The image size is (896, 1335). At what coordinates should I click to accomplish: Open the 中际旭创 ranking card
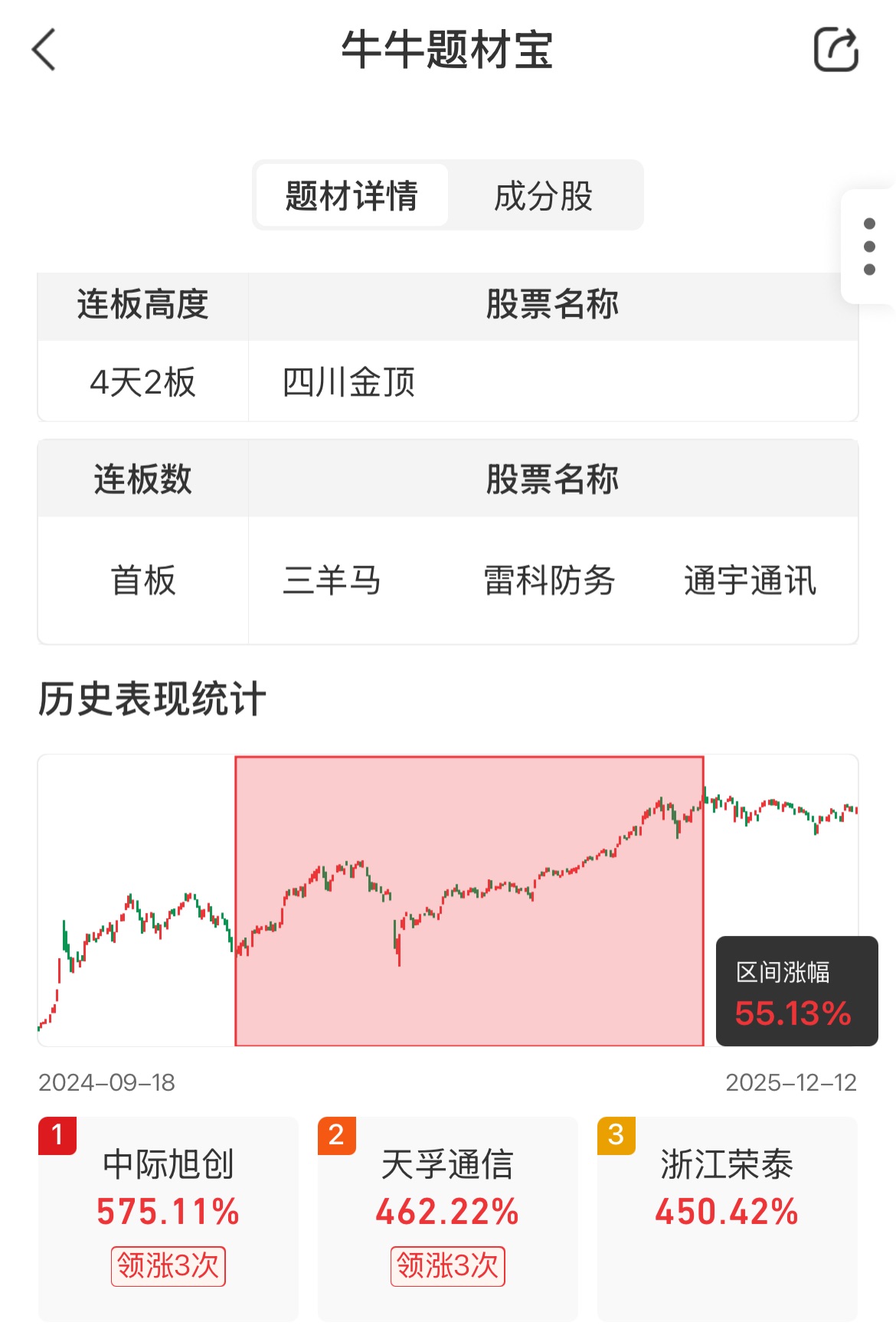168,1218
